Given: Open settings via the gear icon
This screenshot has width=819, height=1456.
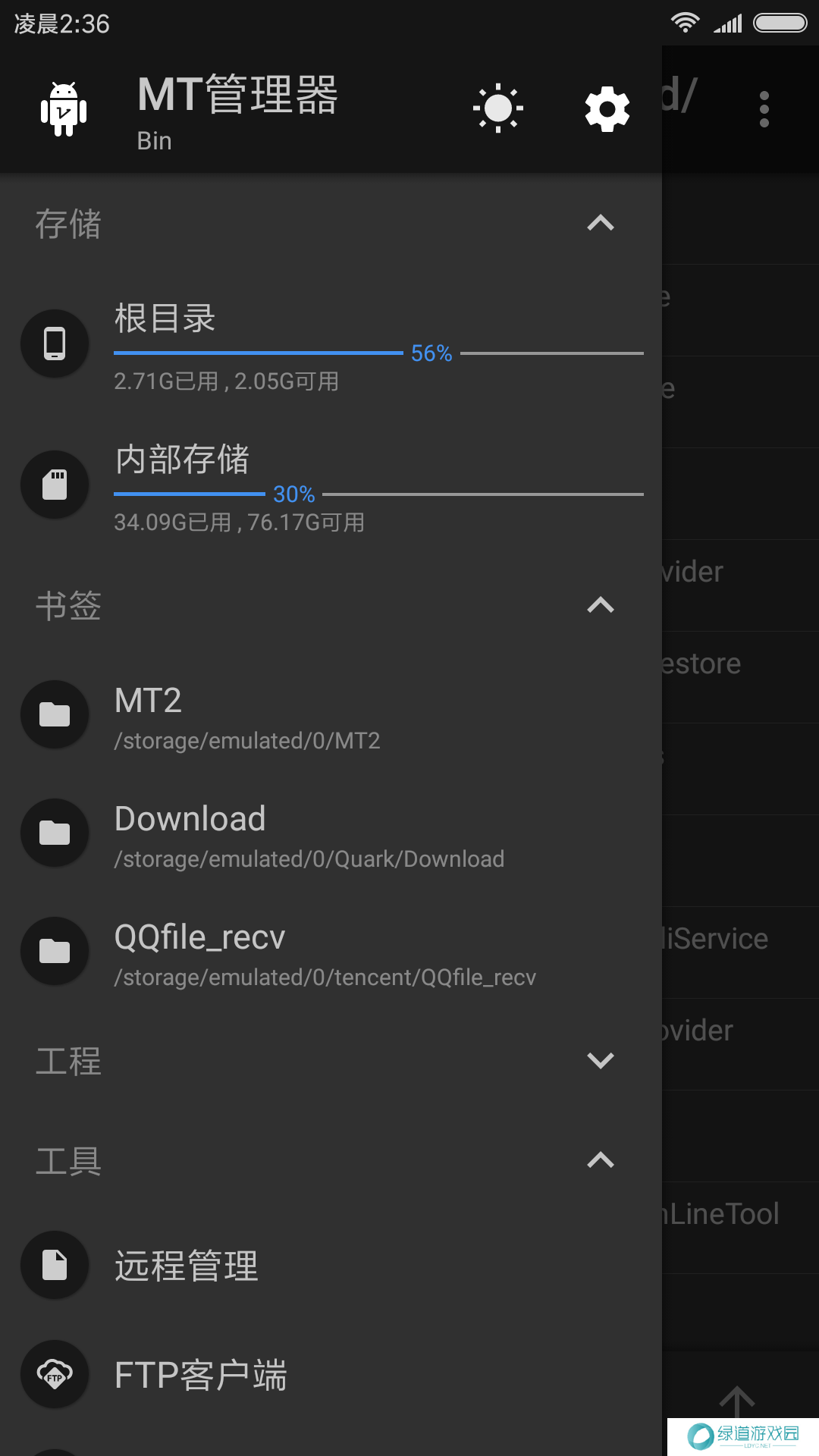Looking at the screenshot, I should coord(607,109).
